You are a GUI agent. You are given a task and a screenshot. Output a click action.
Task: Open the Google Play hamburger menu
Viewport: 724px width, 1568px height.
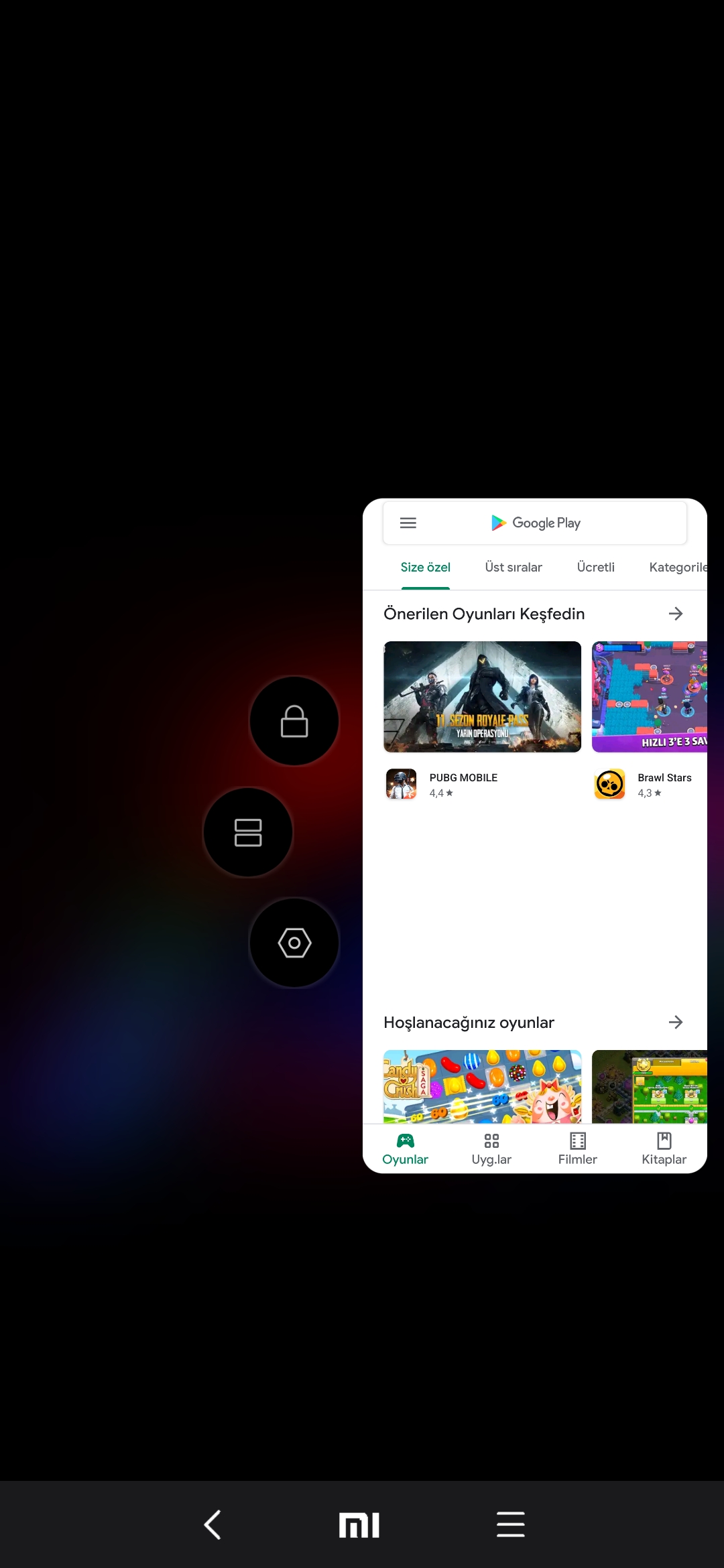[408, 523]
